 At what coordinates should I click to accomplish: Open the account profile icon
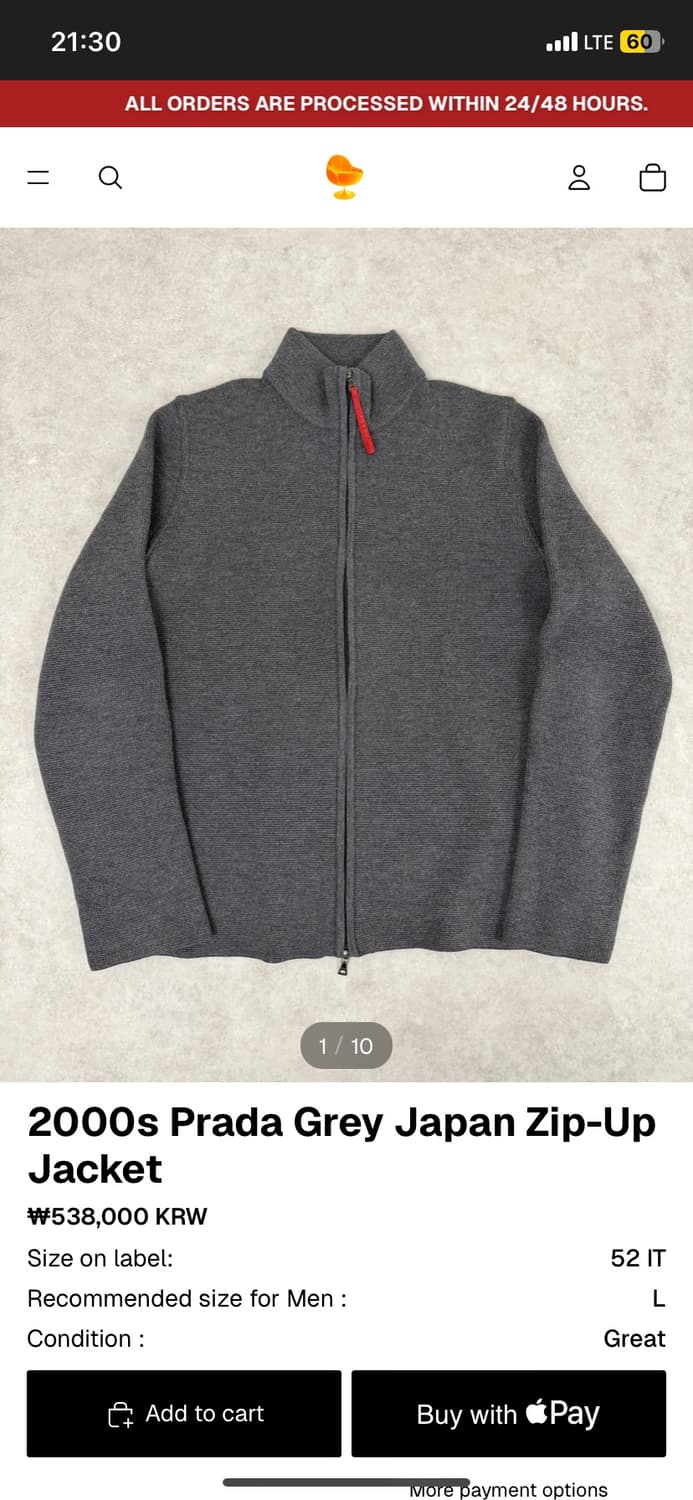579,177
